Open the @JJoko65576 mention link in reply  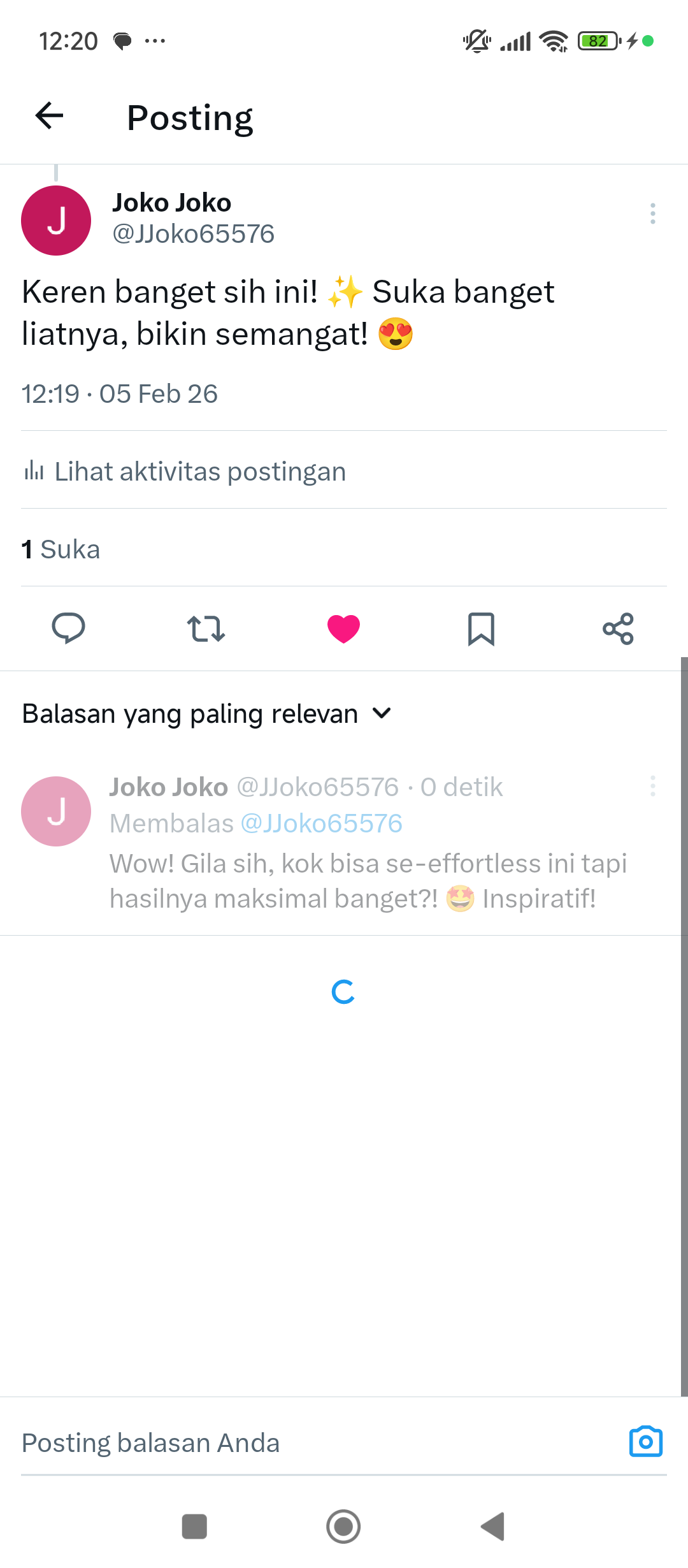[x=322, y=824]
